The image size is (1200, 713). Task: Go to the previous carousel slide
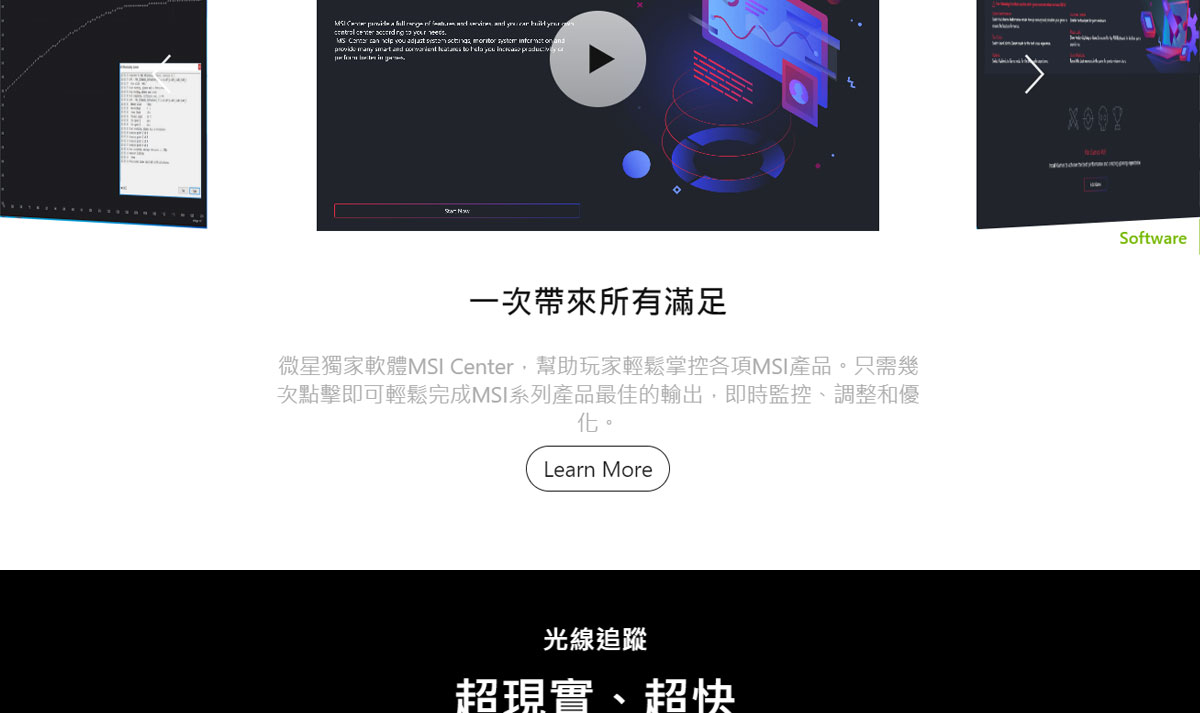point(164,74)
